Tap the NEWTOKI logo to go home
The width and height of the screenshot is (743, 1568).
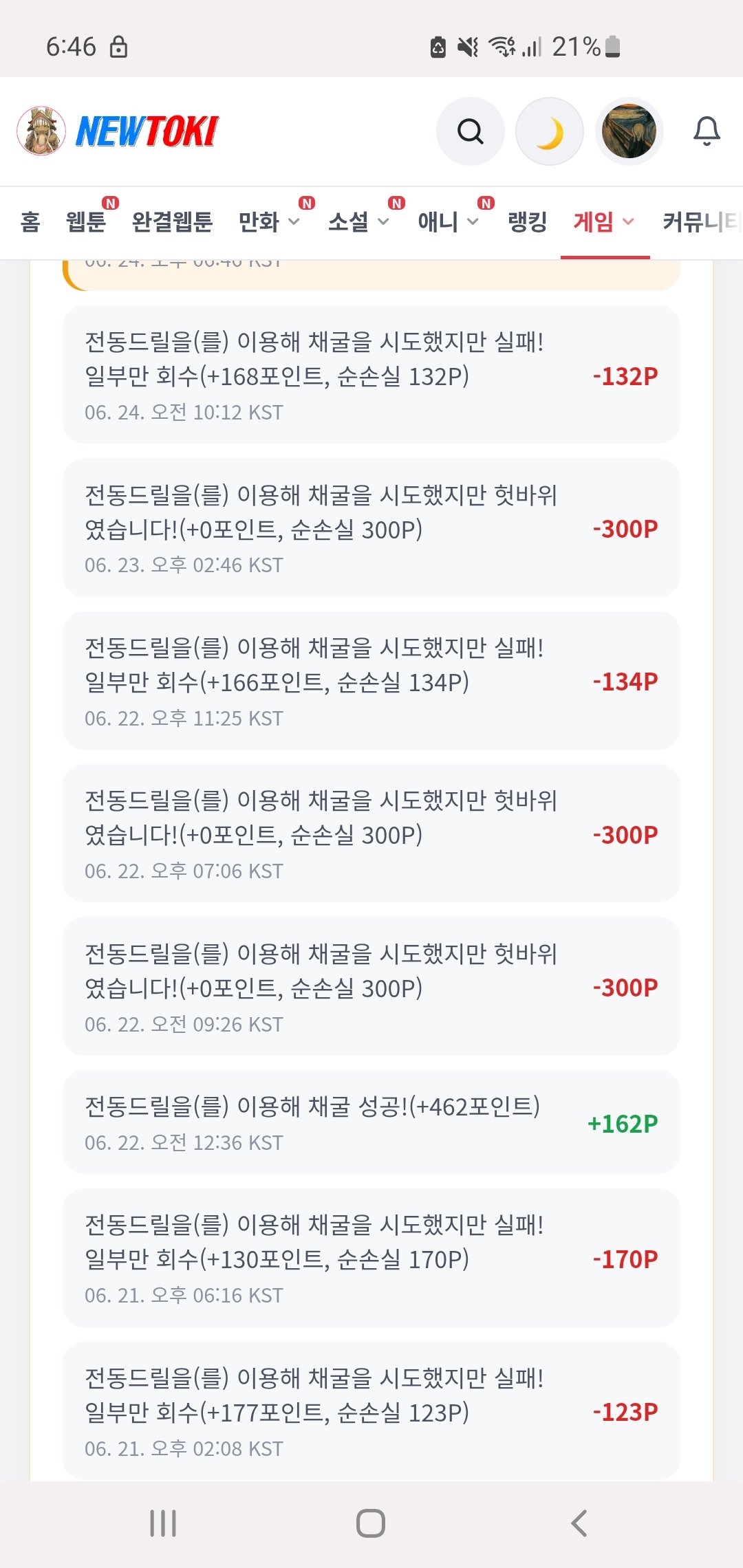point(118,131)
